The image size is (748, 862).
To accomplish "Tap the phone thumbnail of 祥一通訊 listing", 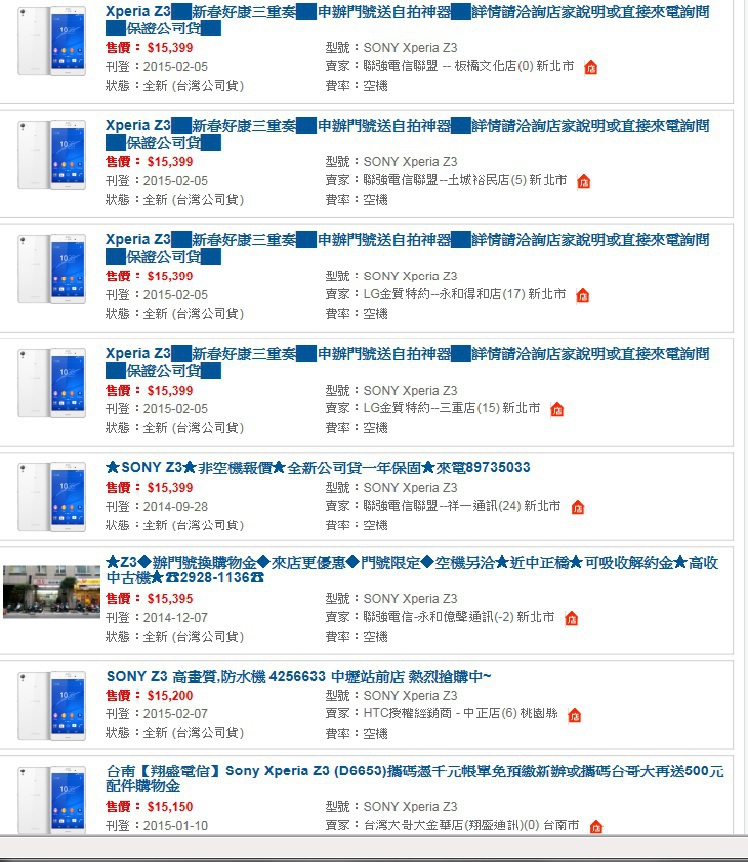I will point(51,495).
